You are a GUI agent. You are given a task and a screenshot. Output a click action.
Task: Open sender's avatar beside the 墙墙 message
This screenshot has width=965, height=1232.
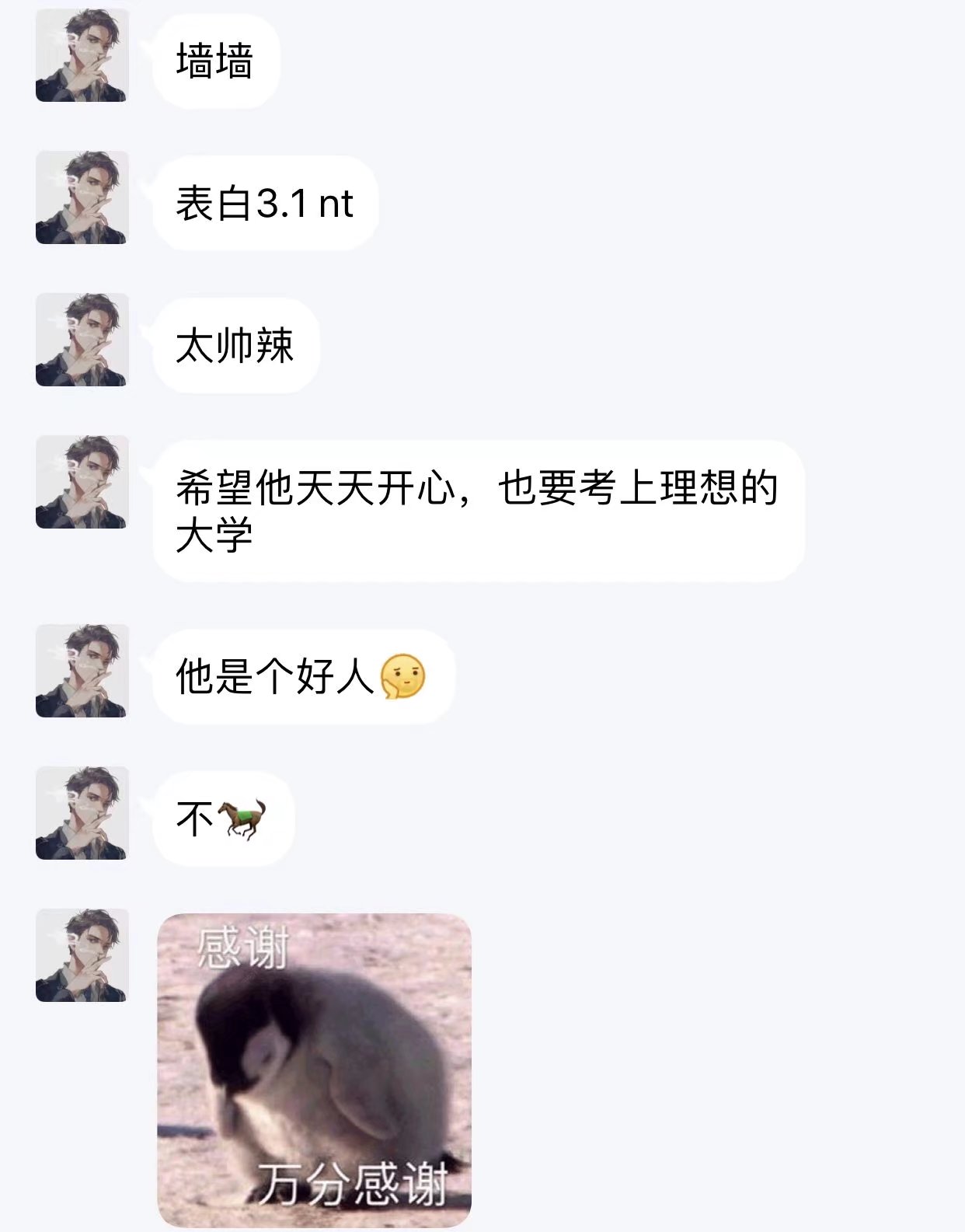click(x=82, y=55)
